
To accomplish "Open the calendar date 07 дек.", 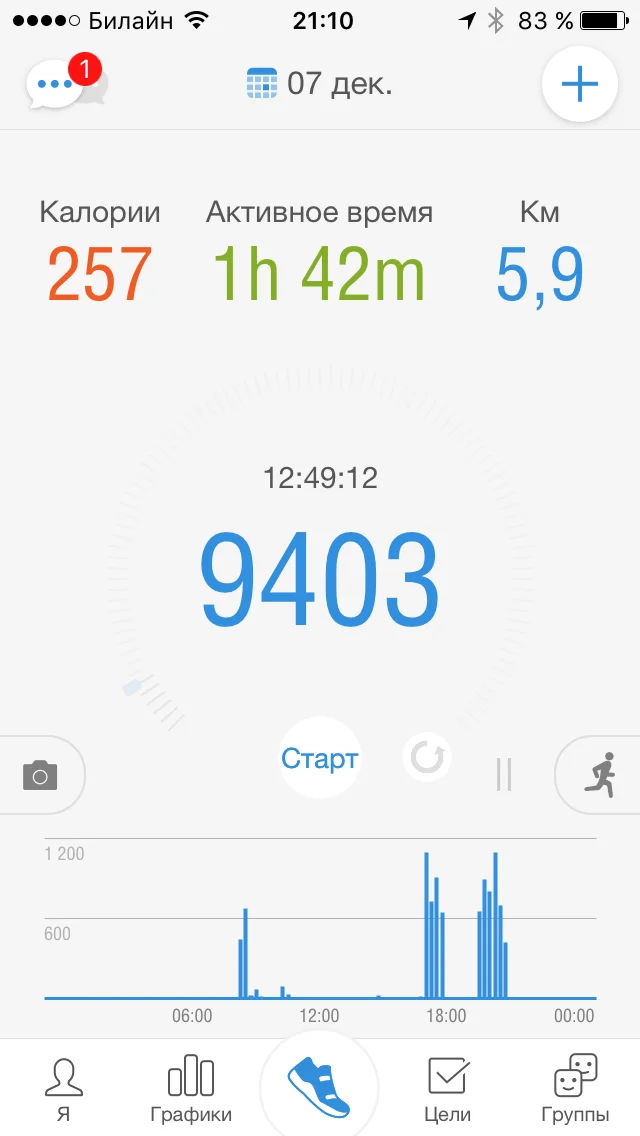I will click(320, 84).
